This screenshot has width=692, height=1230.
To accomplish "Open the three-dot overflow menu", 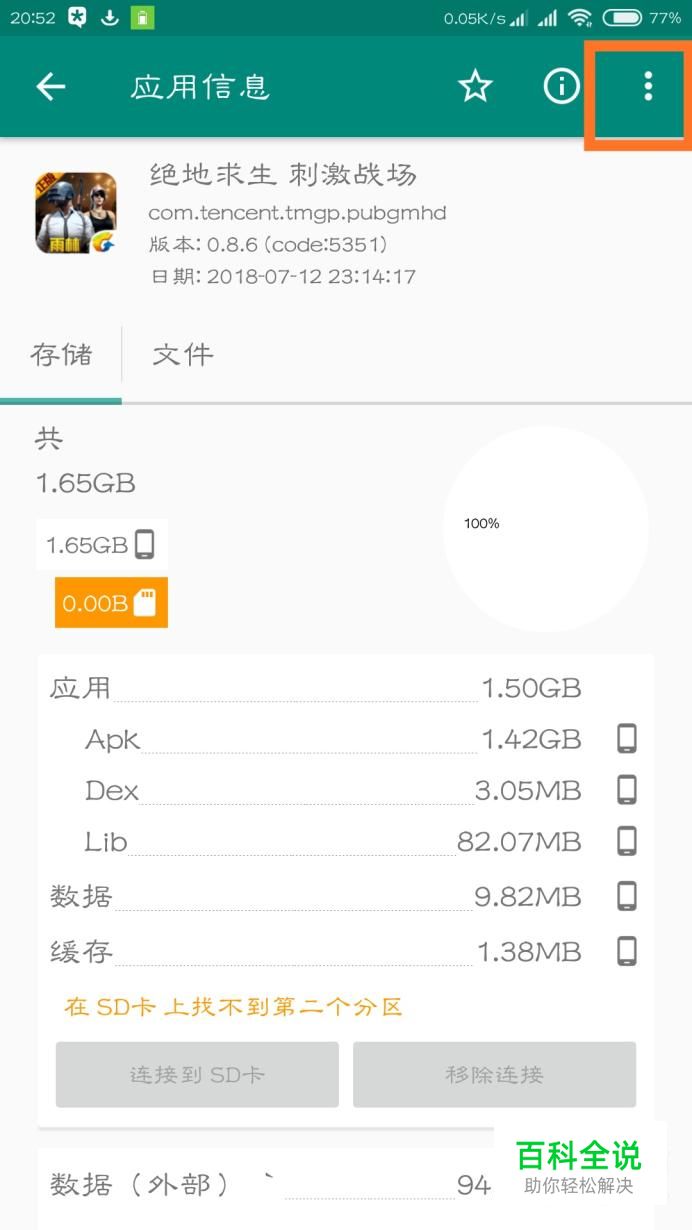I will [x=648, y=87].
